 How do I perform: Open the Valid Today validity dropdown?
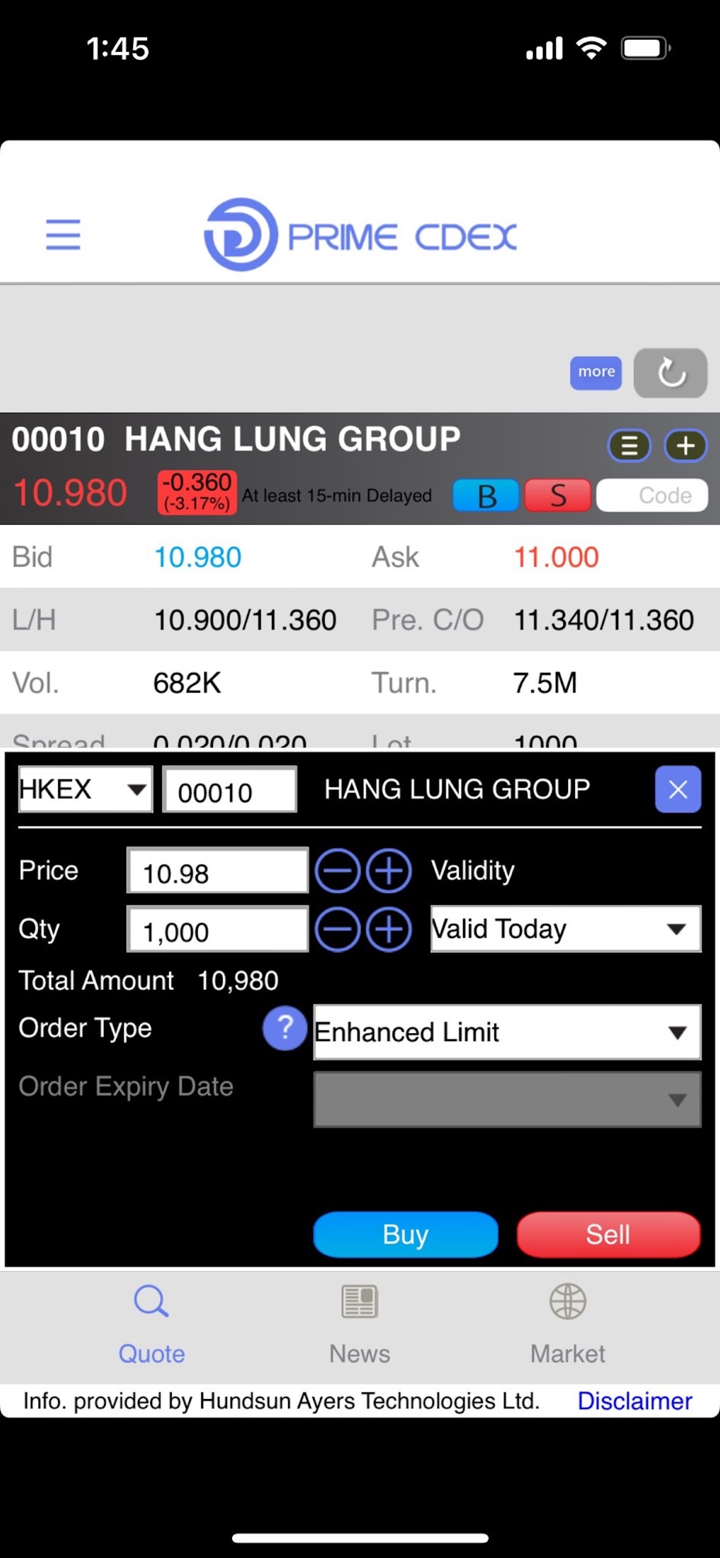565,930
